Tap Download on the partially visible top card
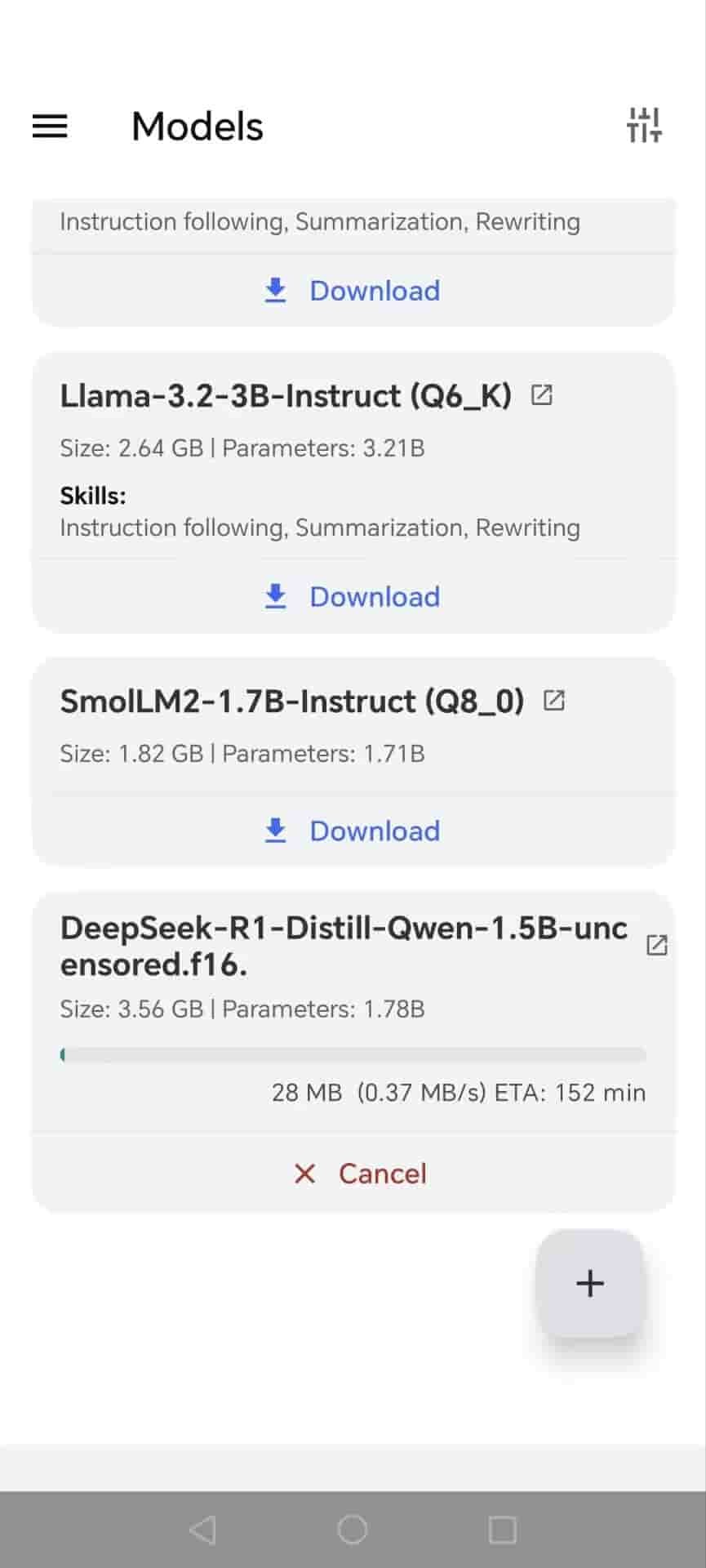This screenshot has height=1568, width=706. click(x=353, y=291)
